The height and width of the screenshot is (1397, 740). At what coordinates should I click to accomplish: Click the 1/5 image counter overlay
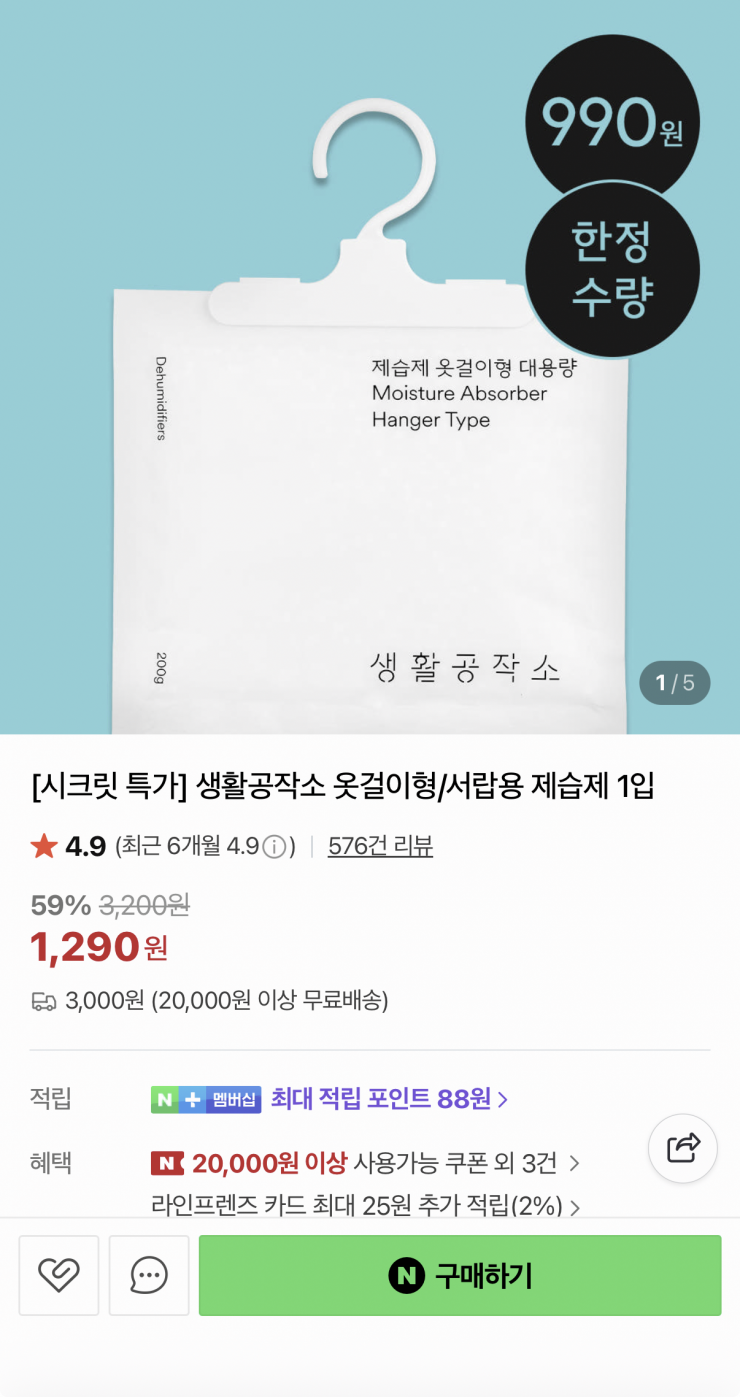(674, 683)
